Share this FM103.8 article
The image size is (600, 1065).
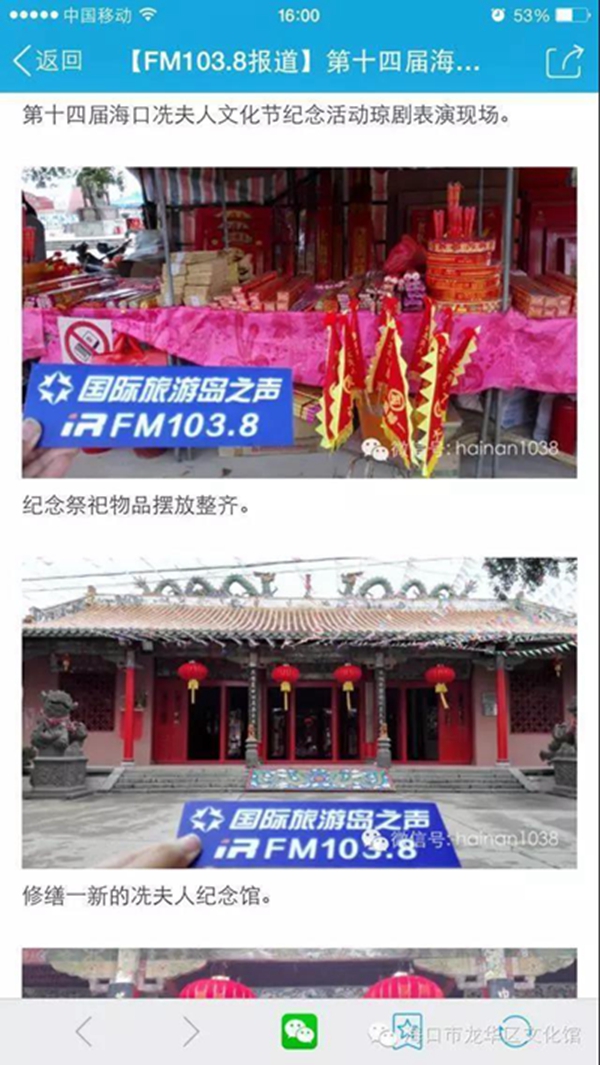563,61
